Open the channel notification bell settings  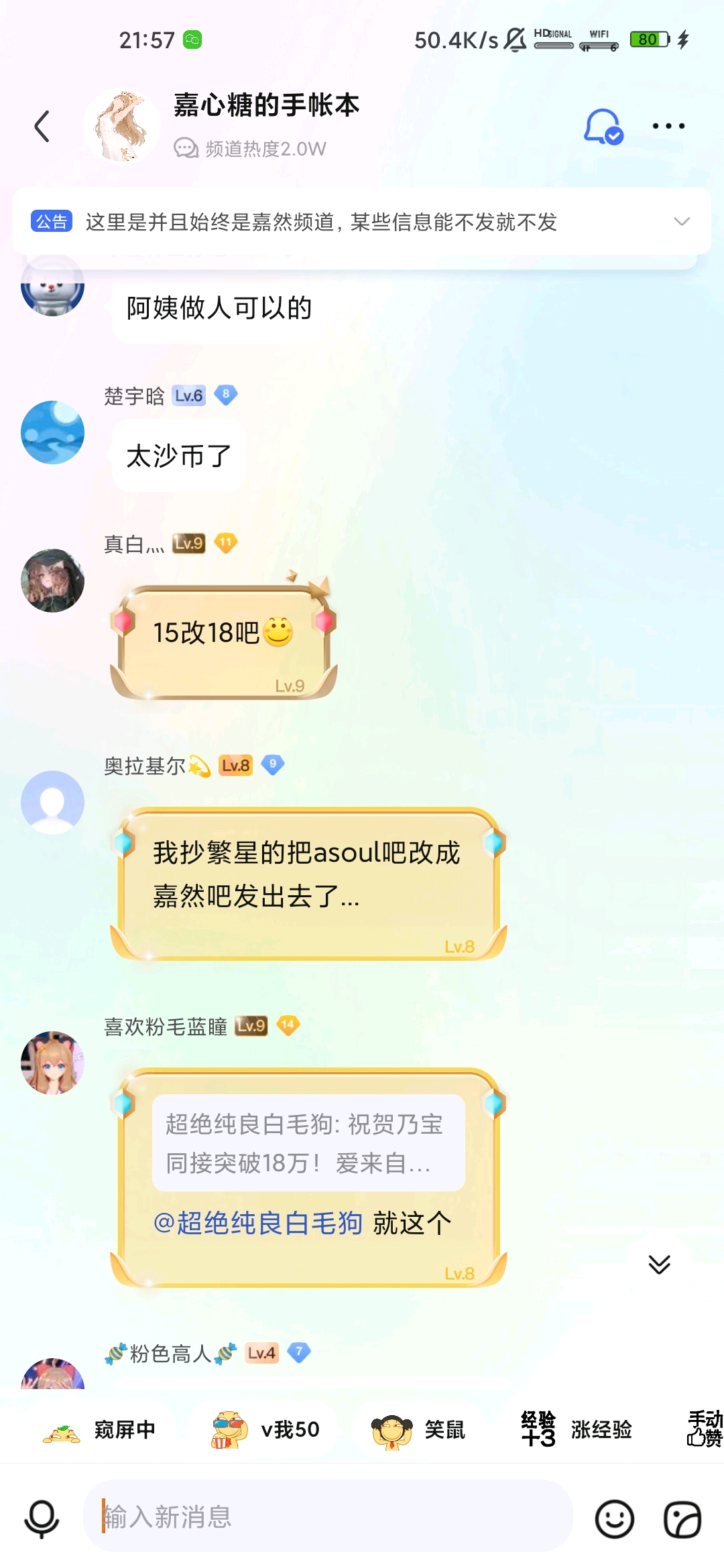coord(603,126)
